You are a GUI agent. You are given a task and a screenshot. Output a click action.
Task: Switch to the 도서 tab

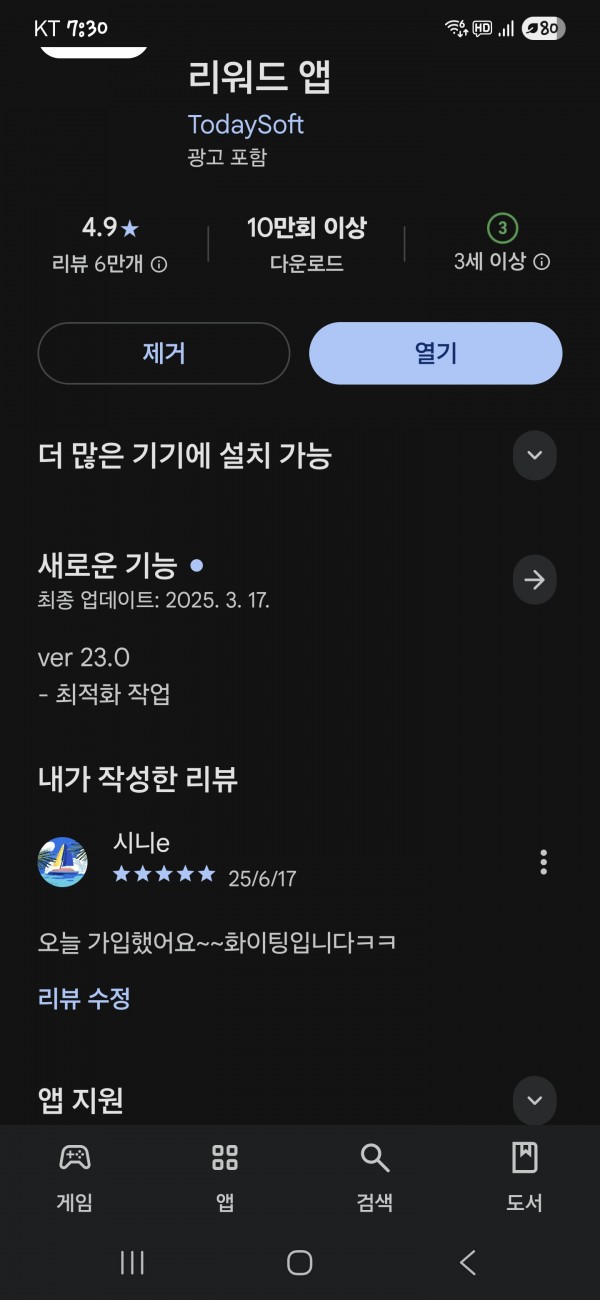click(x=524, y=1177)
